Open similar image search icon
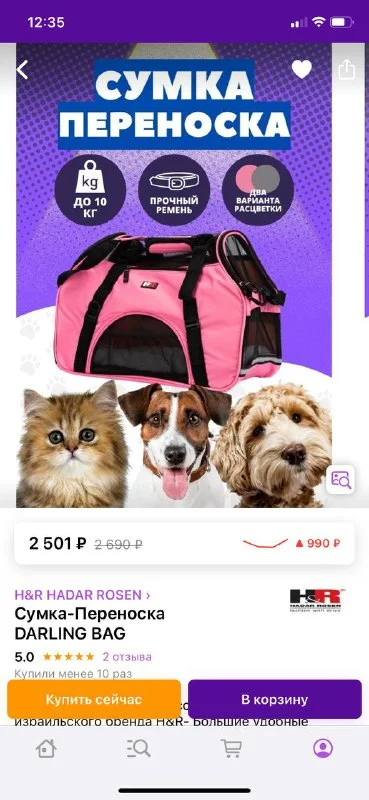This screenshot has height=800, width=369. pos(340,480)
